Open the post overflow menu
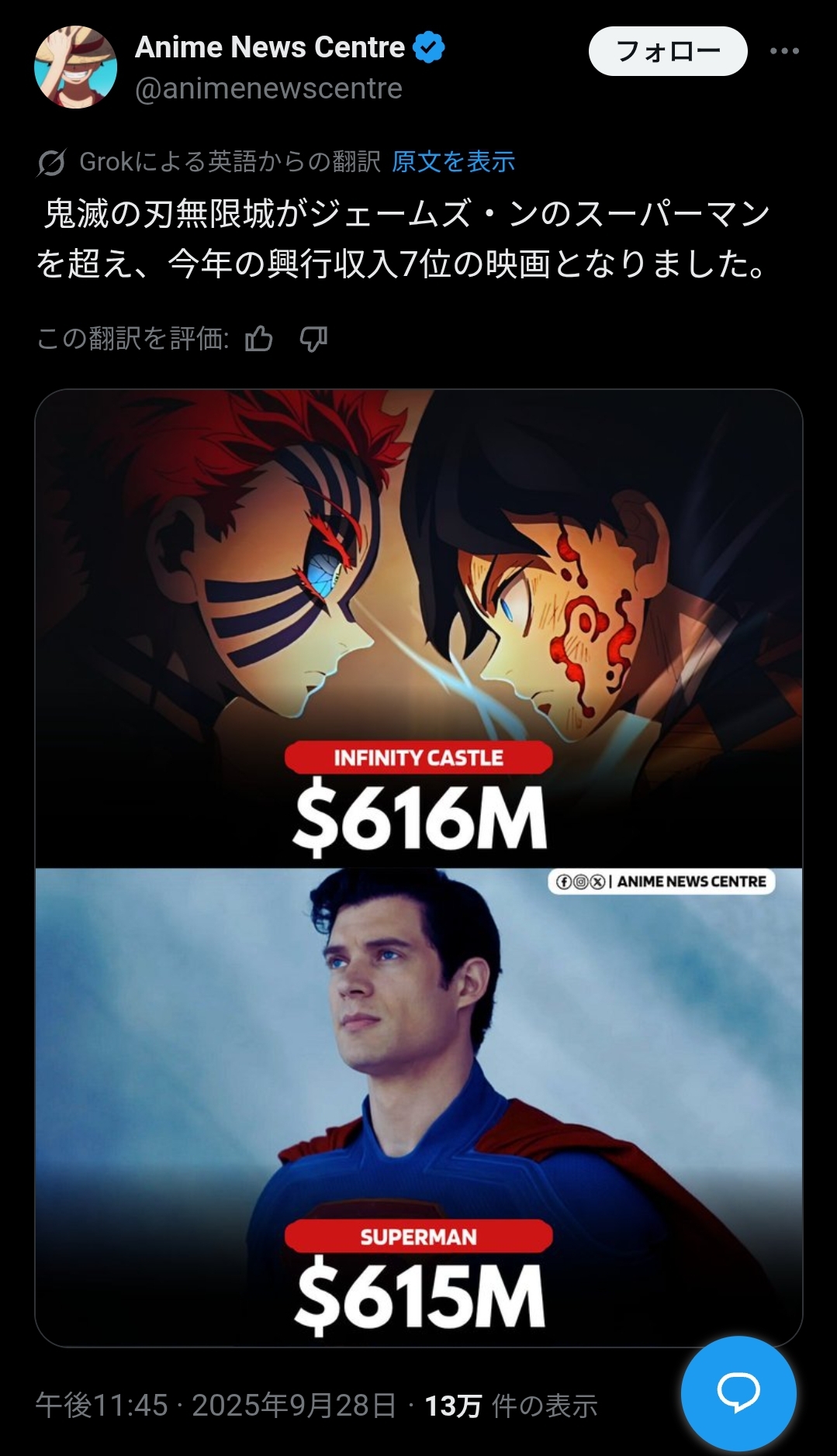Viewport: 837px width, 1456px height. click(x=784, y=51)
